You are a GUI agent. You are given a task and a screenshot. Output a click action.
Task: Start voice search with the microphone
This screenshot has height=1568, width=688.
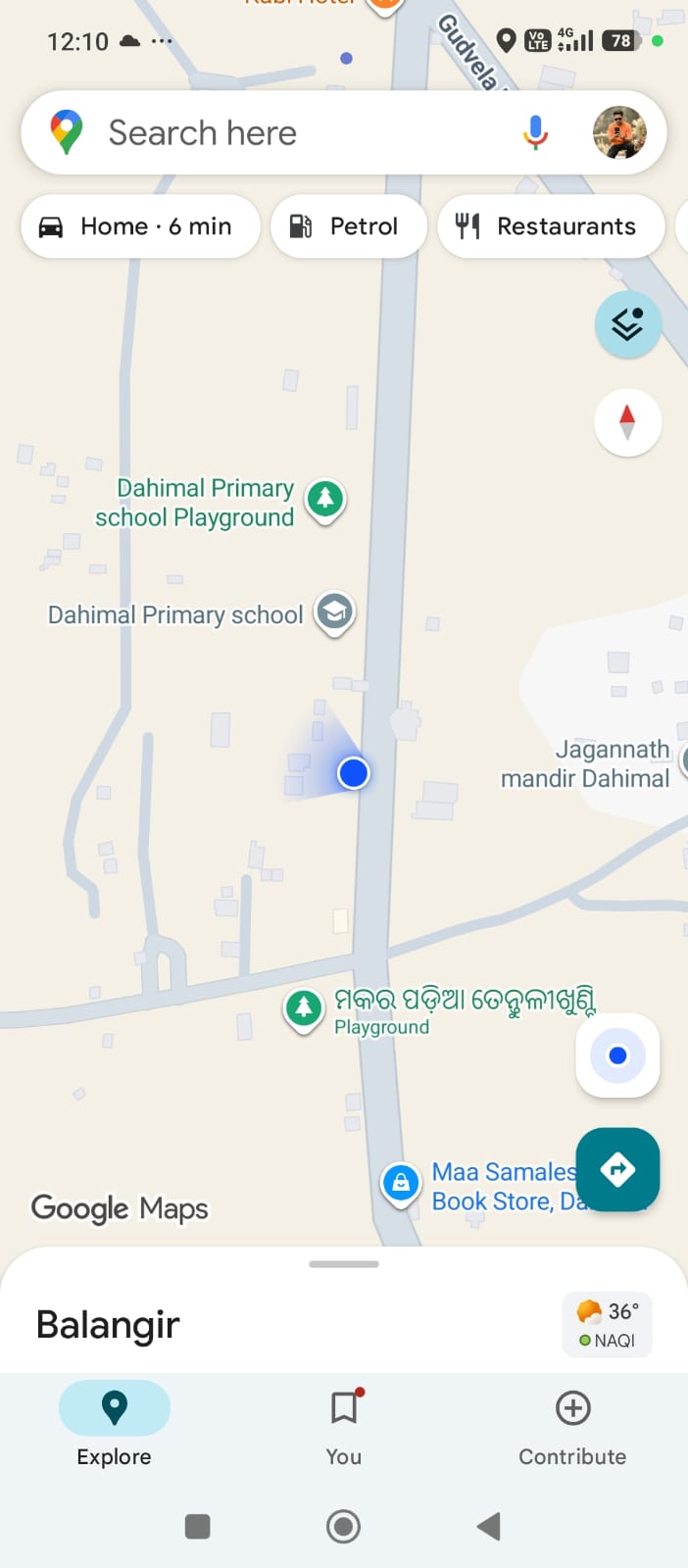click(x=535, y=132)
